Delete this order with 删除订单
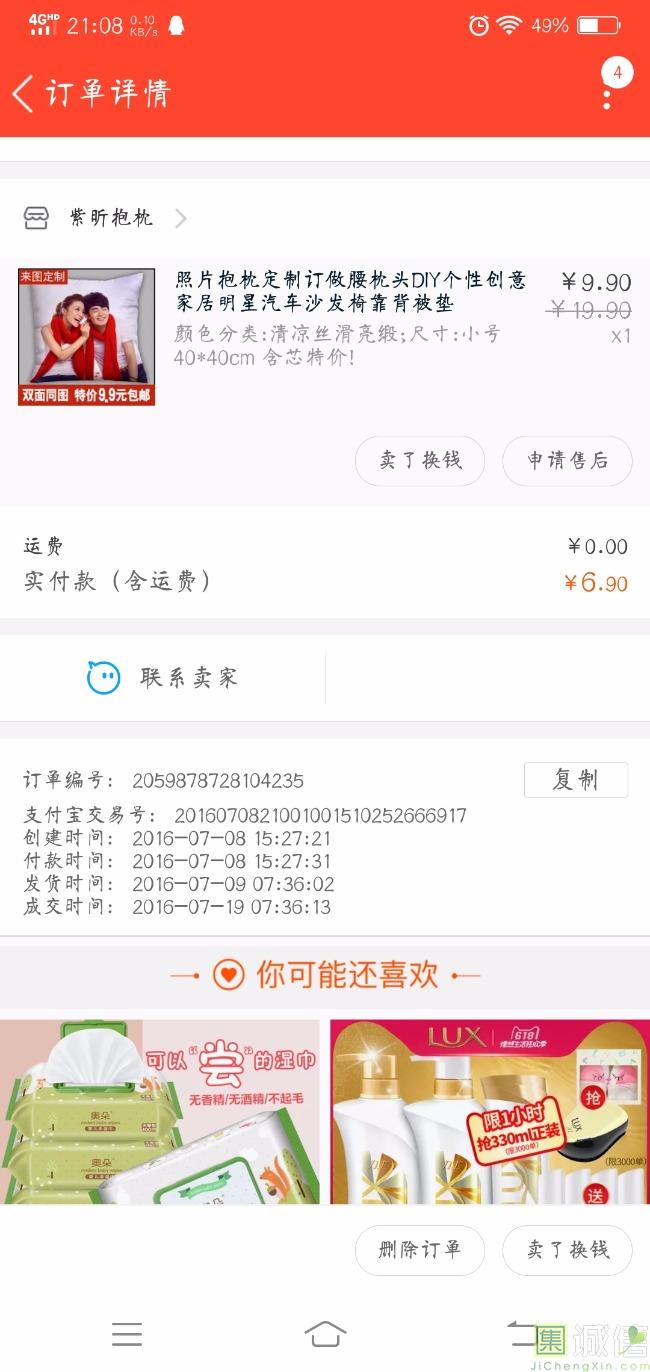This screenshot has width=650, height=1372. (x=420, y=1249)
